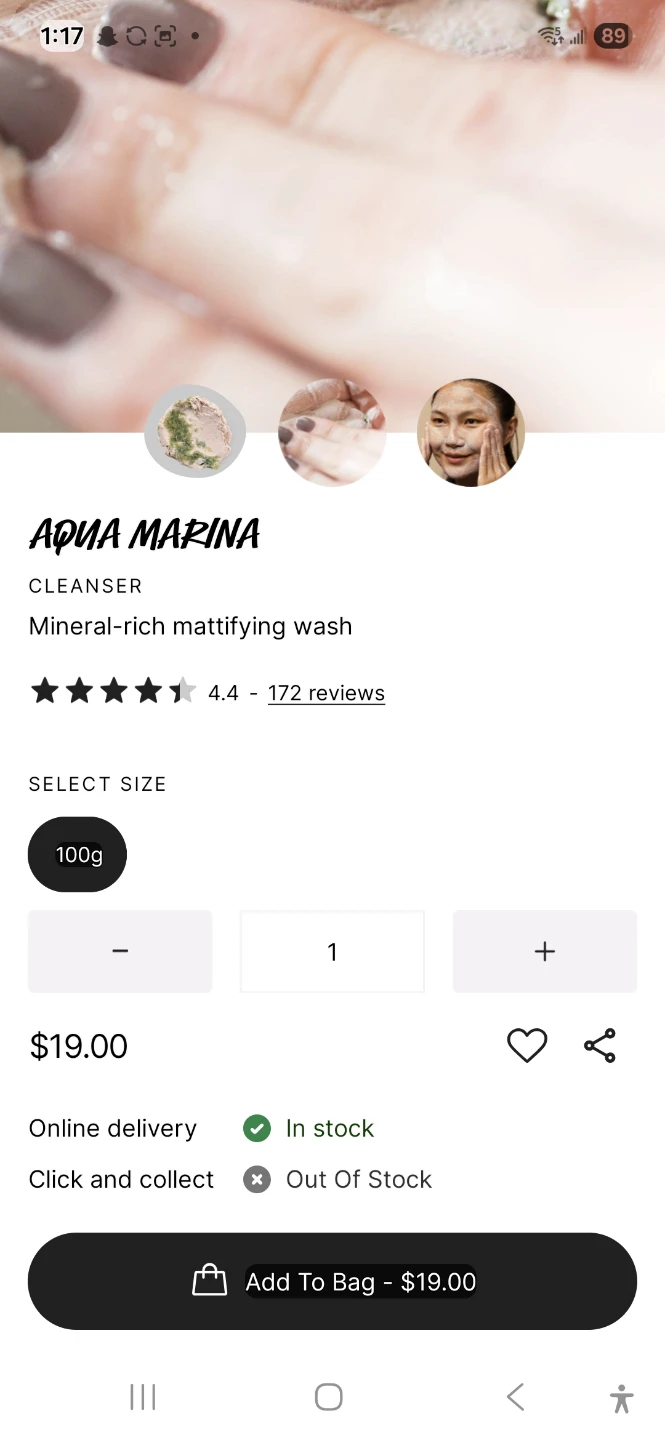The width and height of the screenshot is (665, 1440).
Task: Add To Bag for $19.00
Action: pyautogui.click(x=332, y=1281)
